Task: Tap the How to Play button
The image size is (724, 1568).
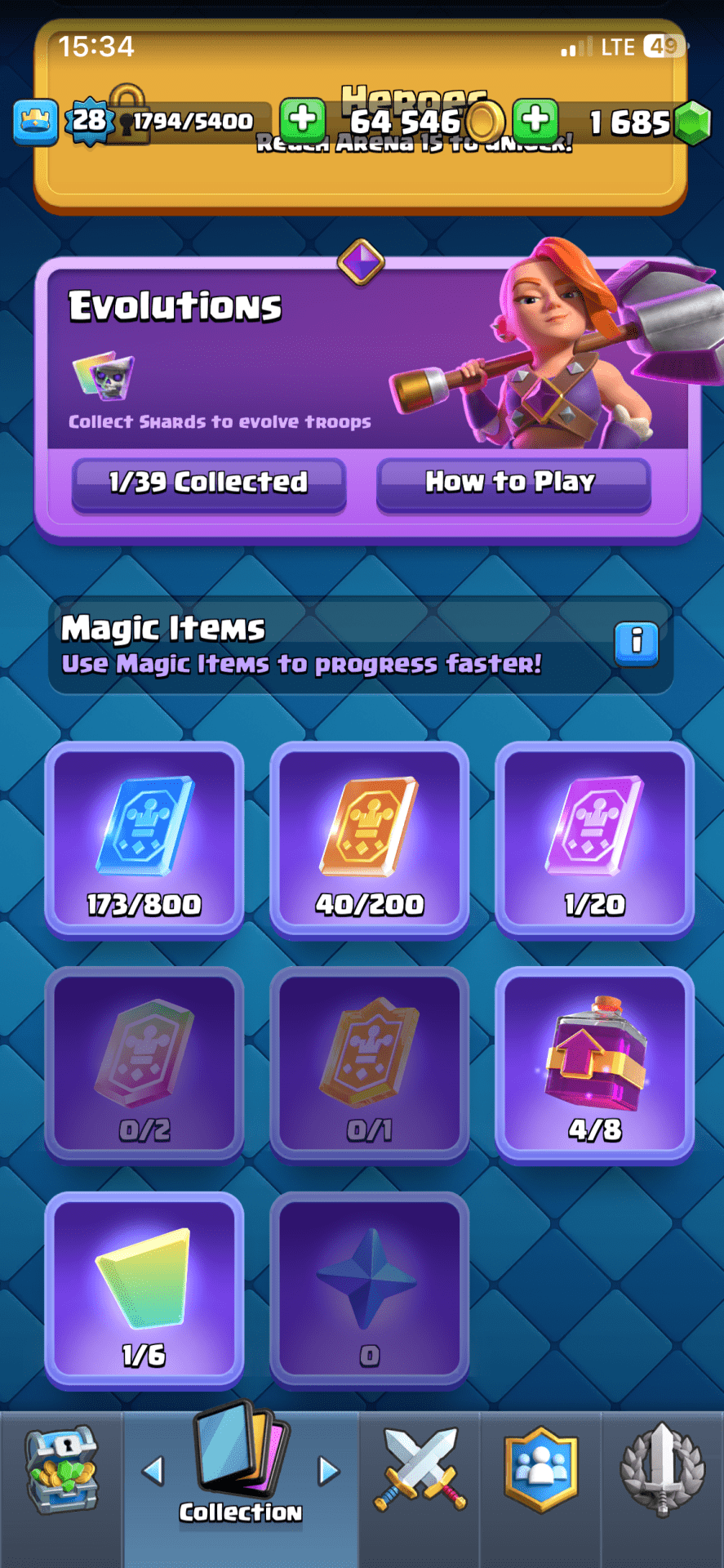Action: pos(513,483)
